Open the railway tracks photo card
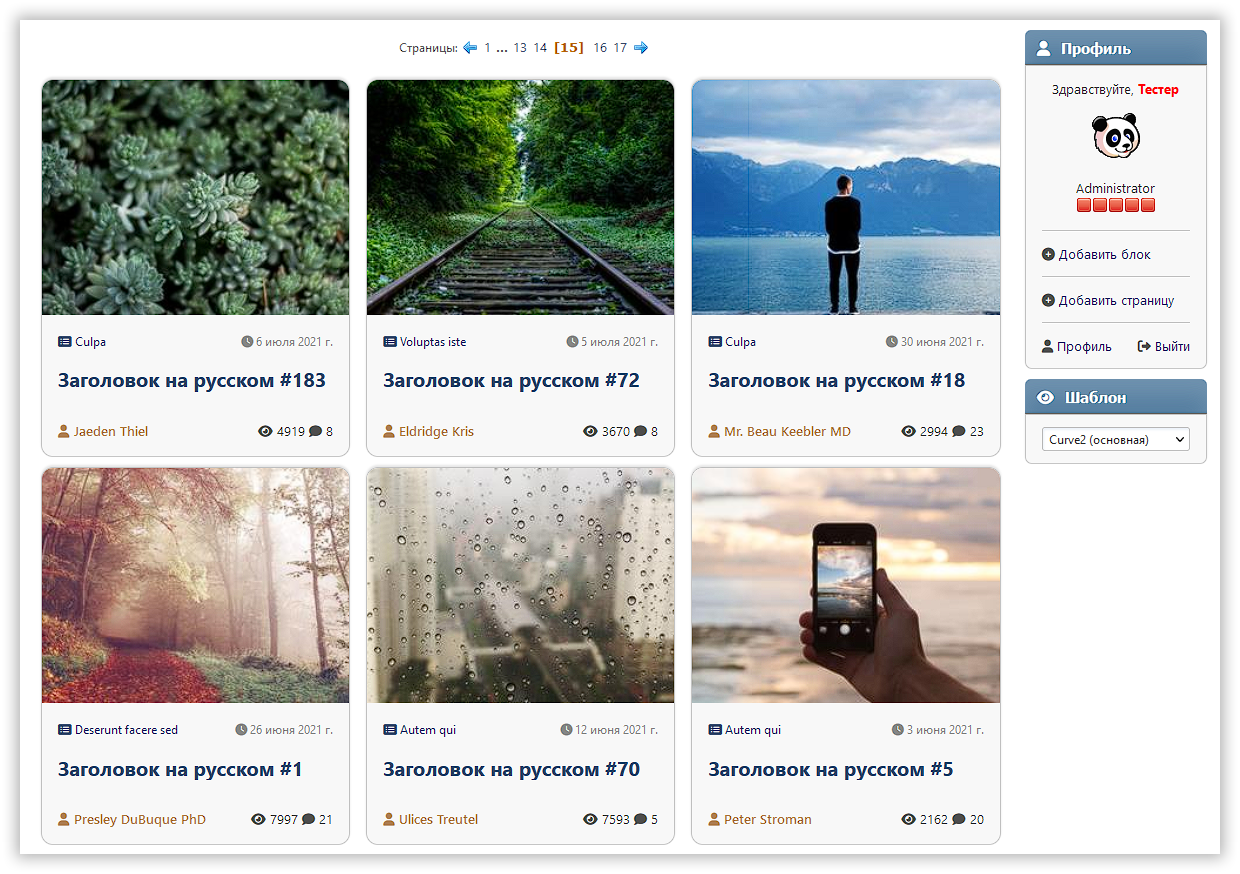 (520, 198)
